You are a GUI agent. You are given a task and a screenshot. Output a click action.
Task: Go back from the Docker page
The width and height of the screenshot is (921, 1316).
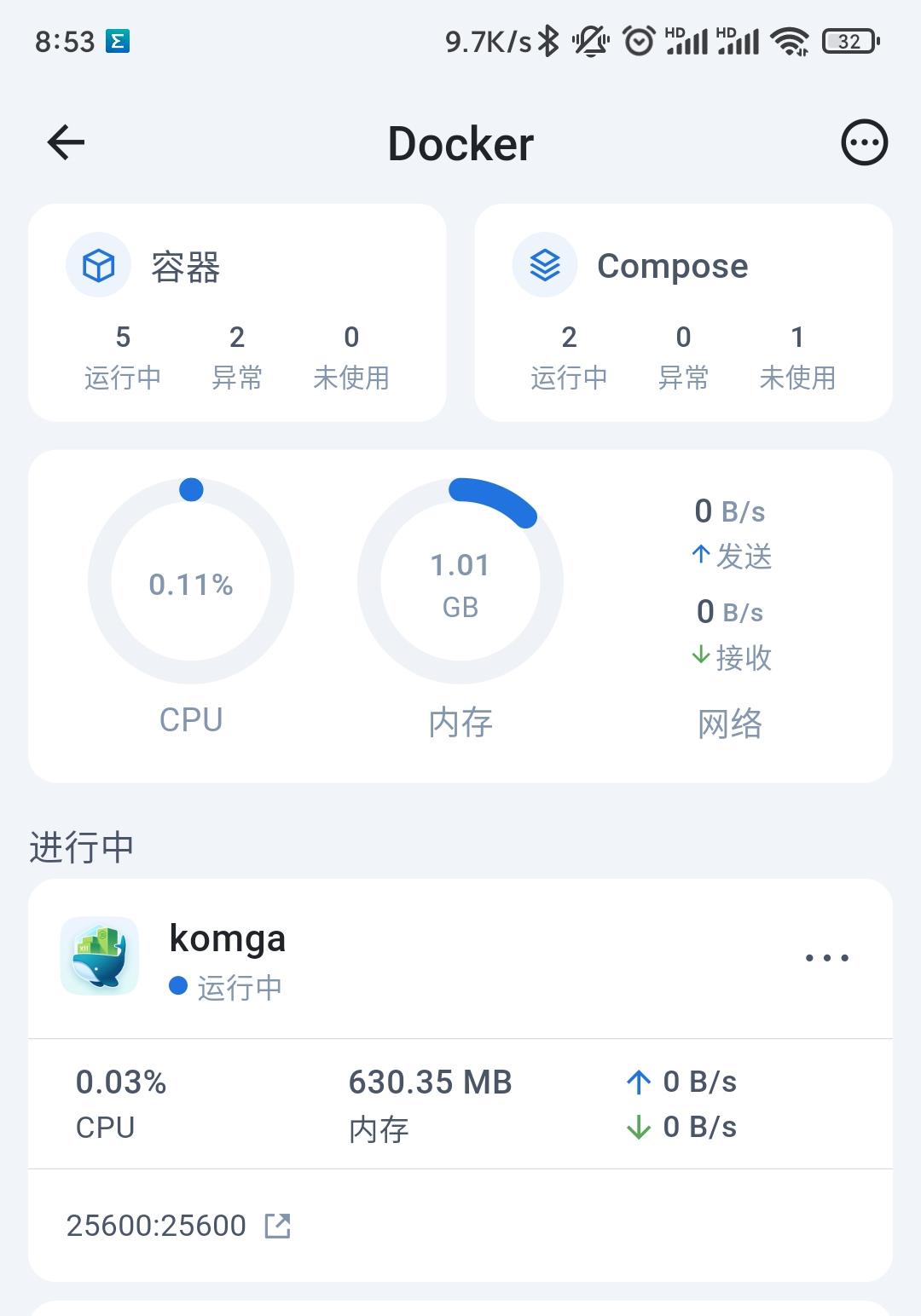[66, 142]
